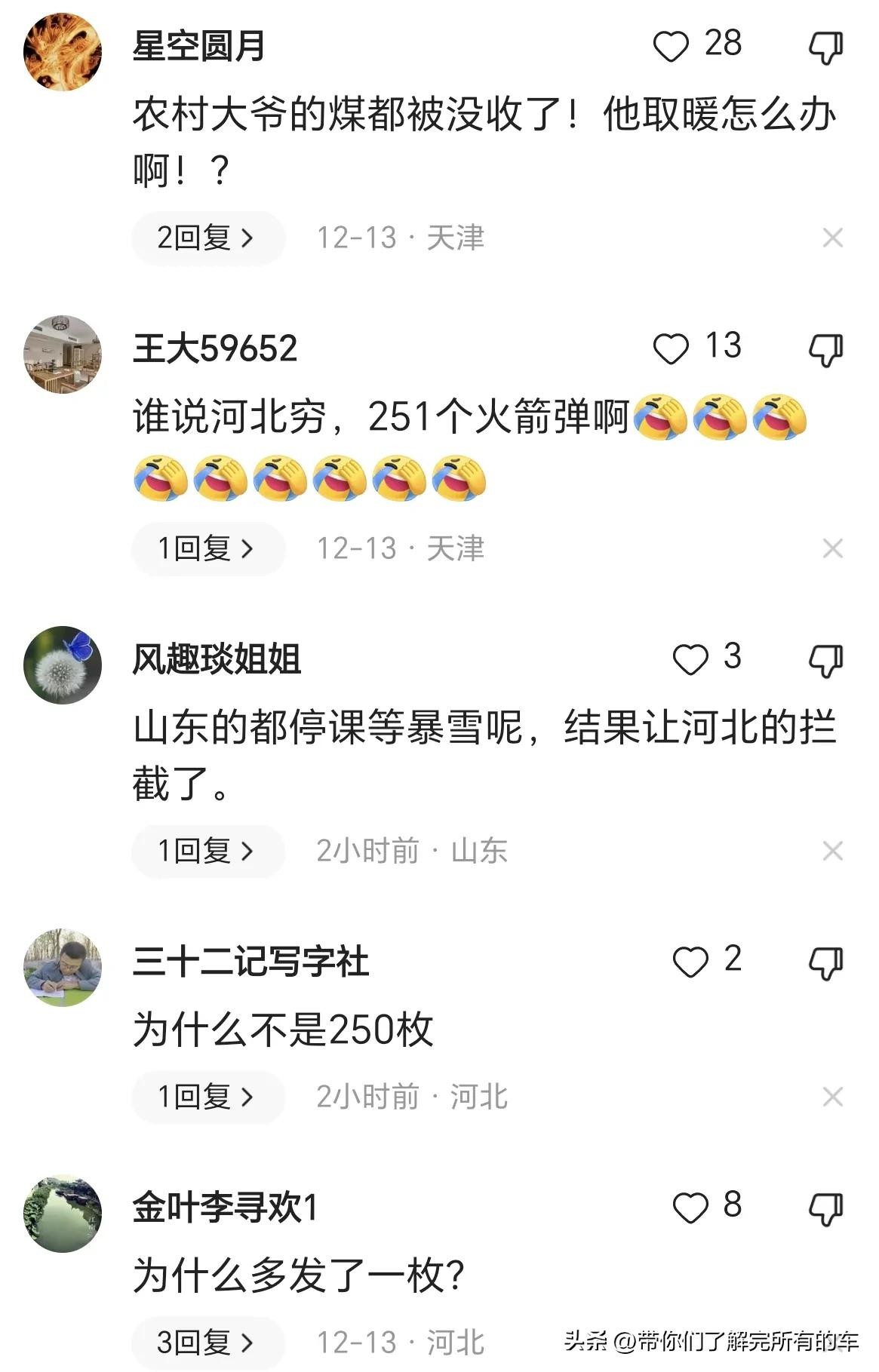
Task: Like 星空圆月's comment
Action: click(671, 47)
